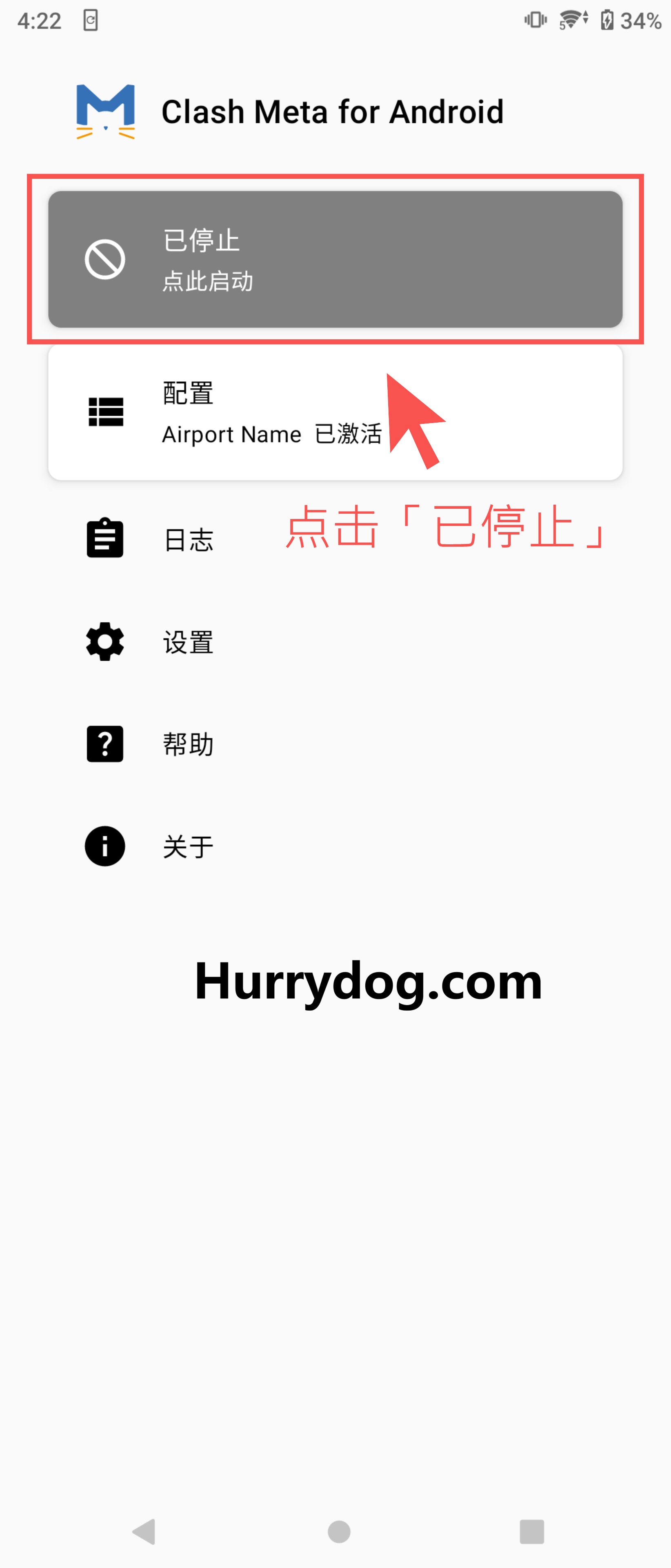Go back with the system back button
Viewport: 671px width, 1568px height.
145,1531
